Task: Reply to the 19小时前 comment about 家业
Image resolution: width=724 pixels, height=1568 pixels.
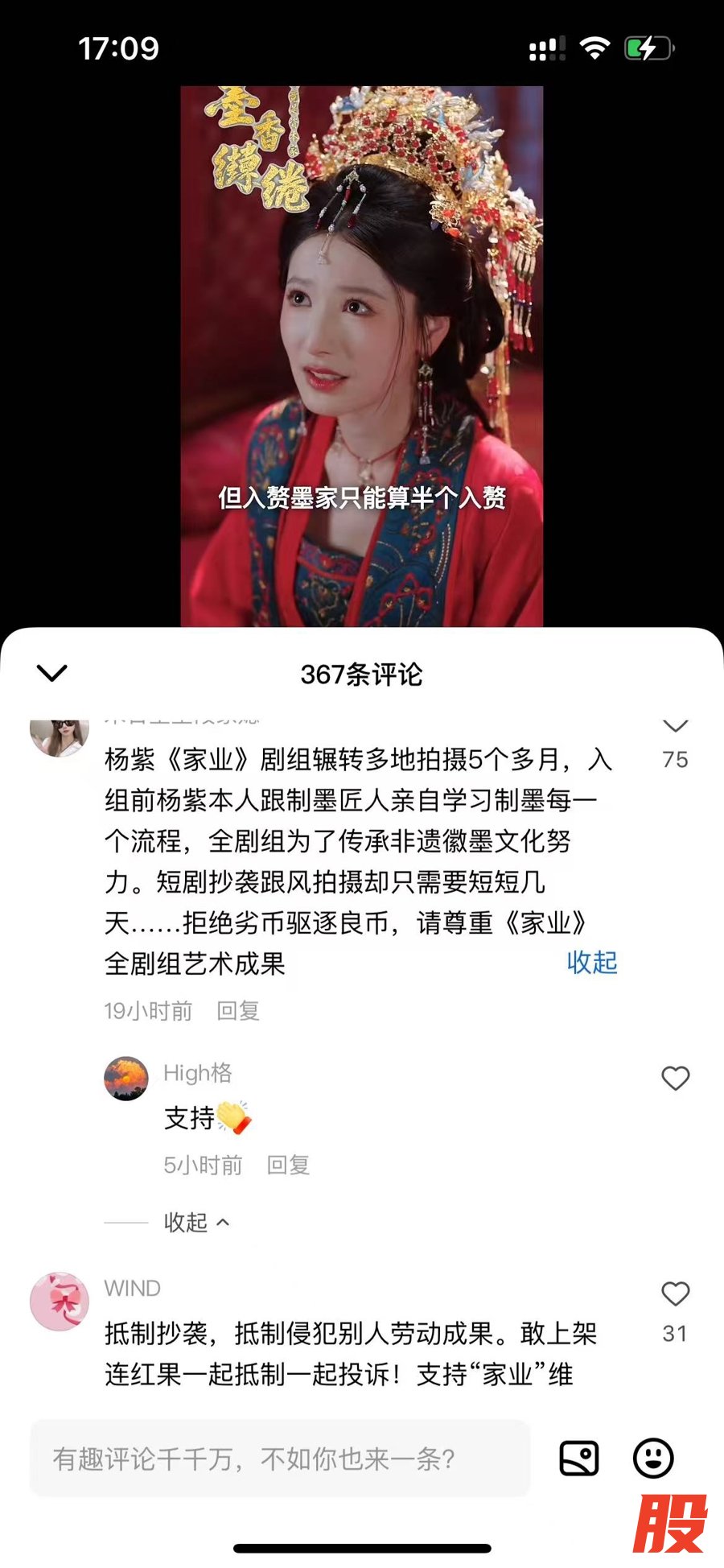Action: (237, 1011)
